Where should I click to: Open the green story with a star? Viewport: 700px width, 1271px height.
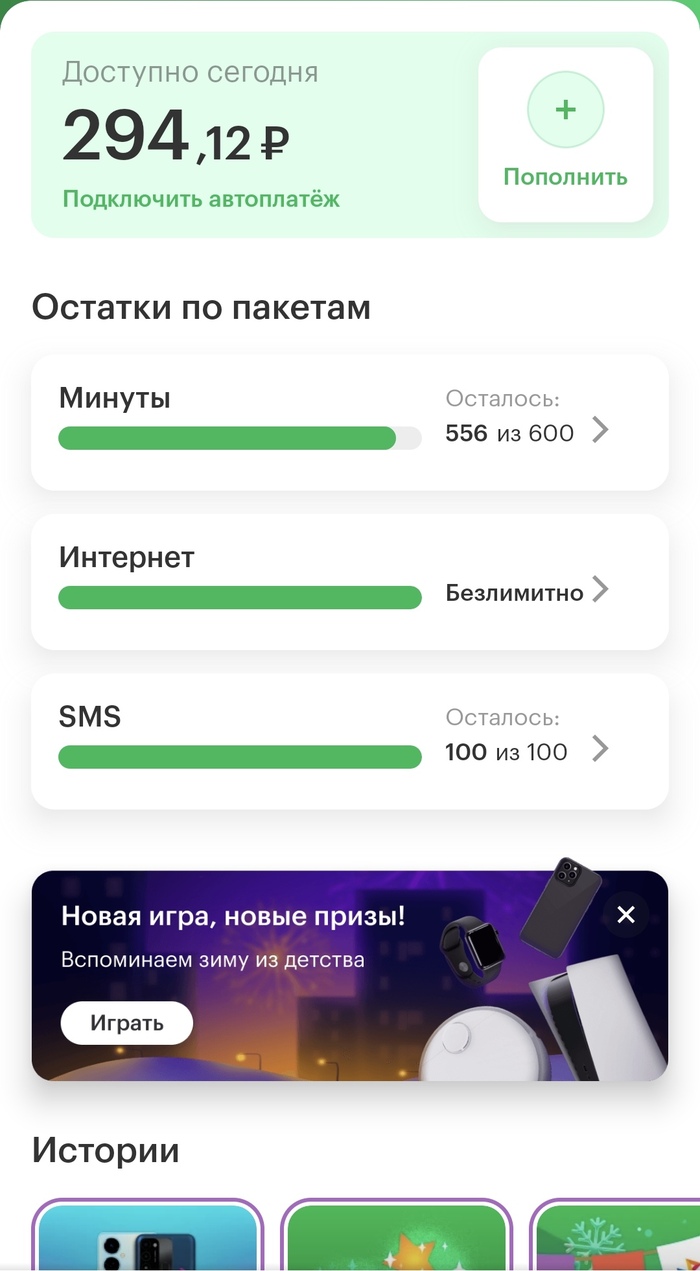pyautogui.click(x=396, y=1236)
